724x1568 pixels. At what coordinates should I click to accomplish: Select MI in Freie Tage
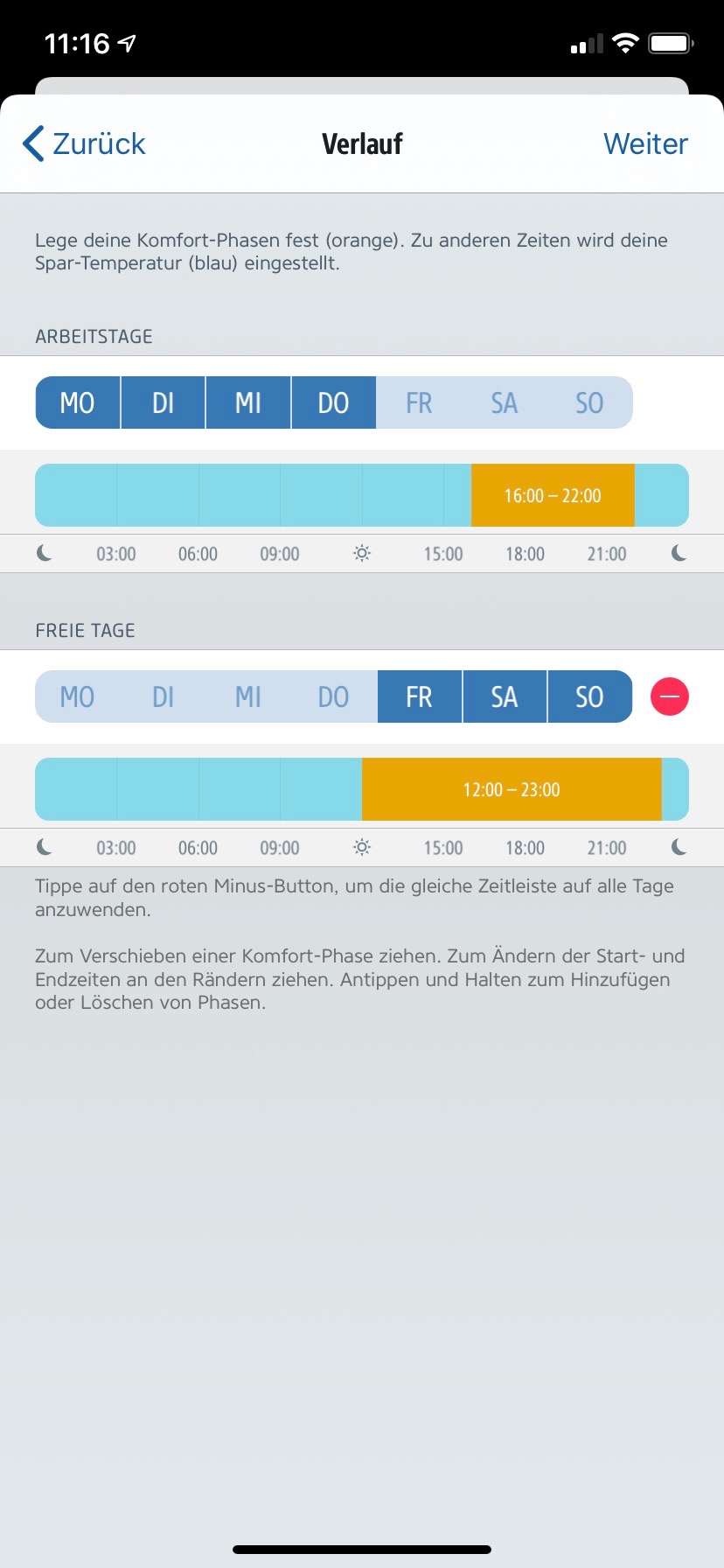click(248, 696)
